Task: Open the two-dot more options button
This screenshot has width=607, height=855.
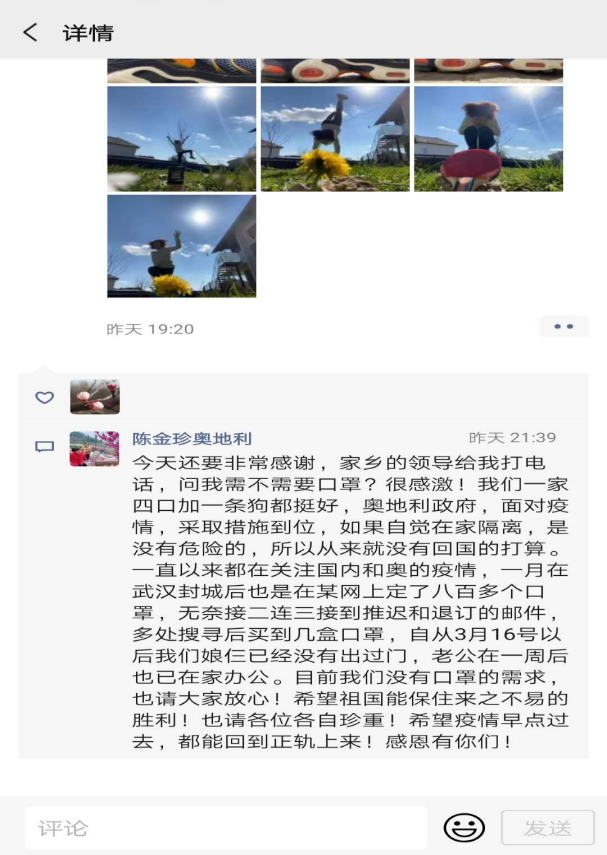Action: [x=563, y=326]
